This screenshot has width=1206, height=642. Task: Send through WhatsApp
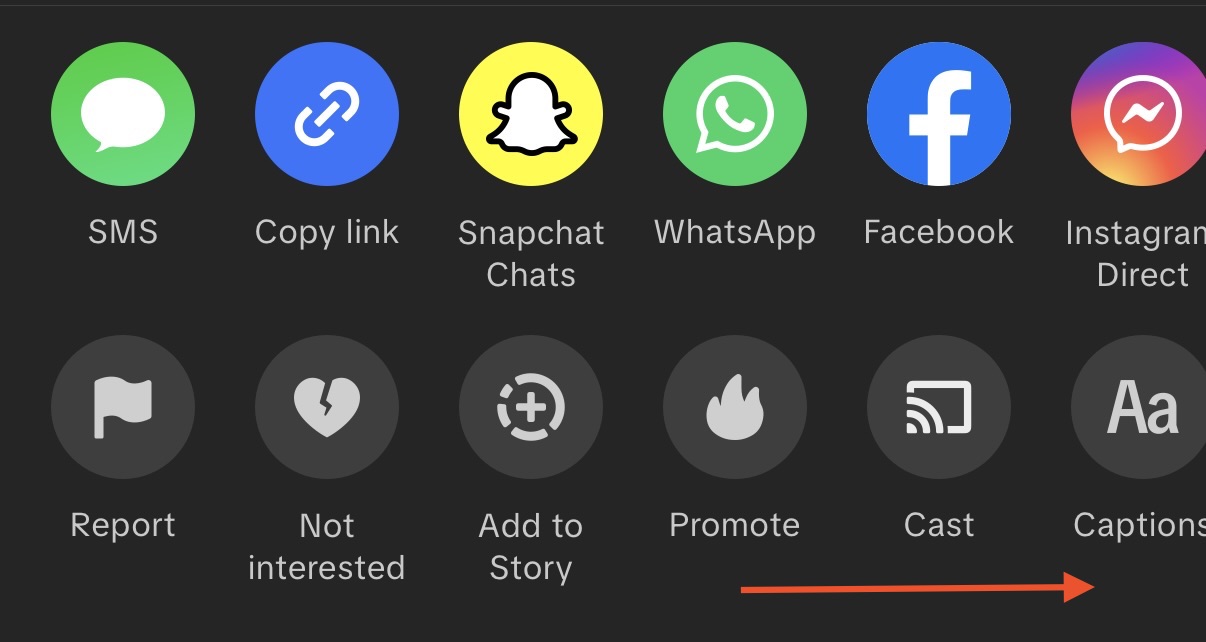[x=735, y=114]
